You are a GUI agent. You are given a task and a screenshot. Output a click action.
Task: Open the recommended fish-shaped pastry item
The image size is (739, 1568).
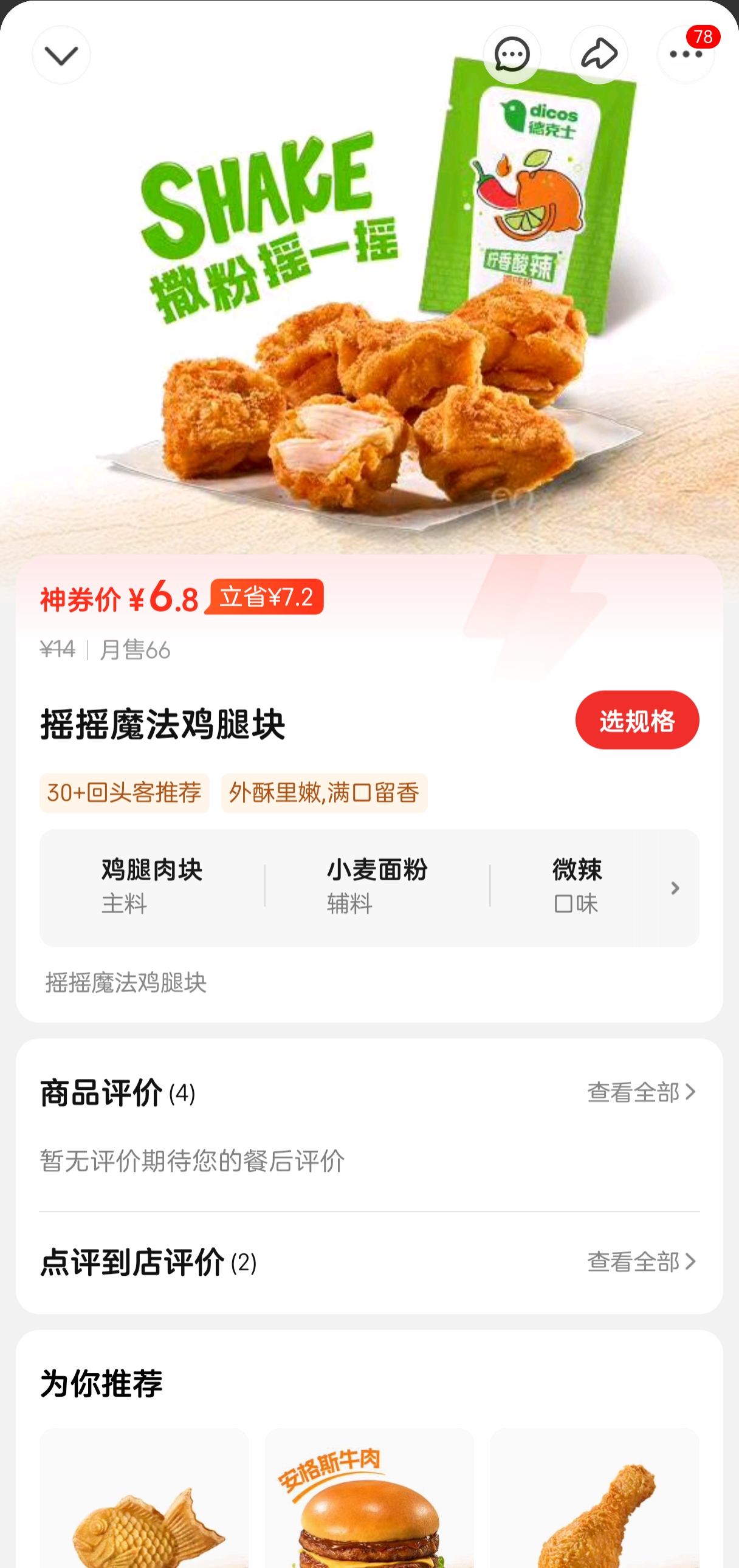[144, 1499]
